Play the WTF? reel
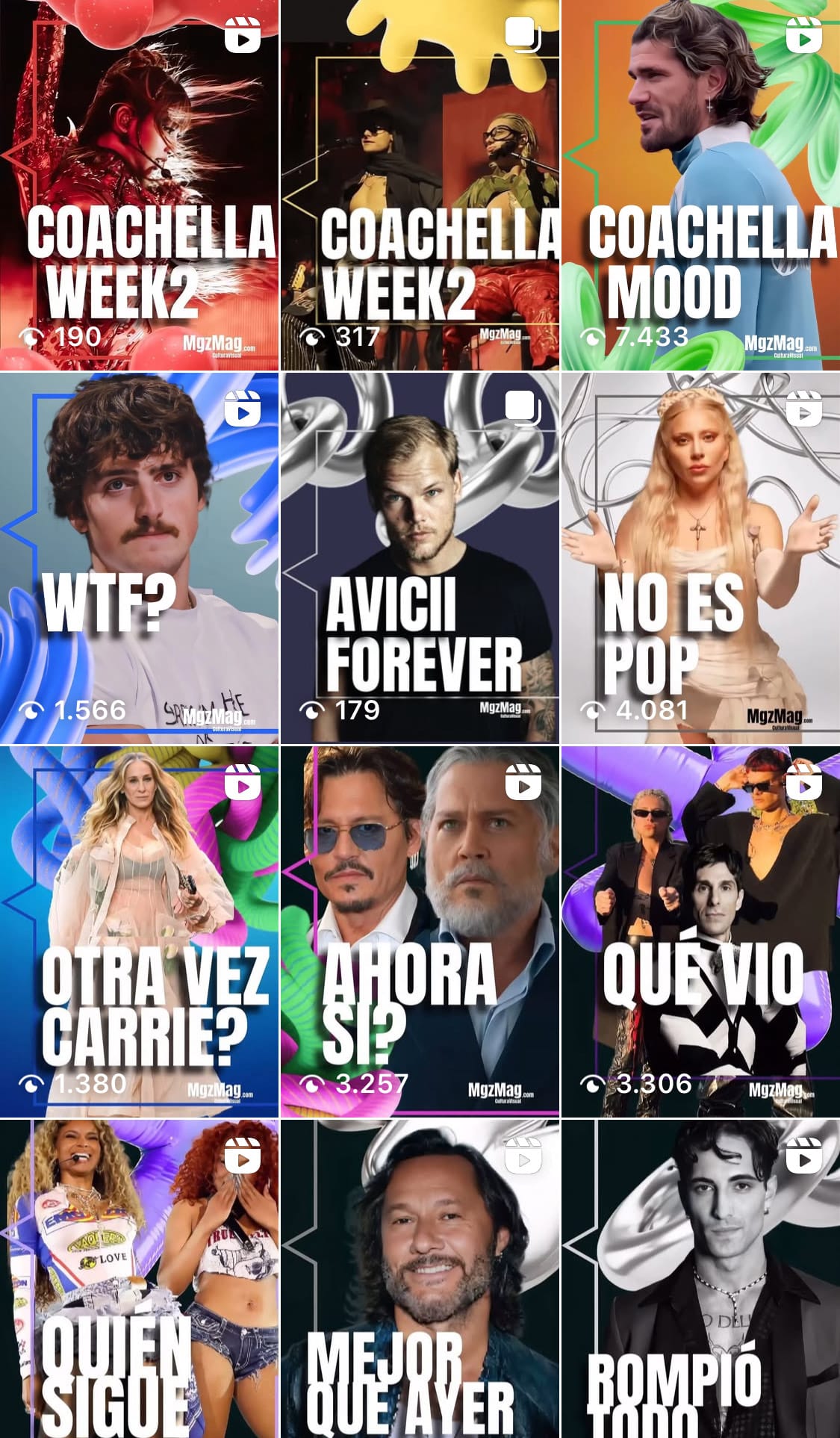This screenshot has height=1438, width=840. [139, 558]
